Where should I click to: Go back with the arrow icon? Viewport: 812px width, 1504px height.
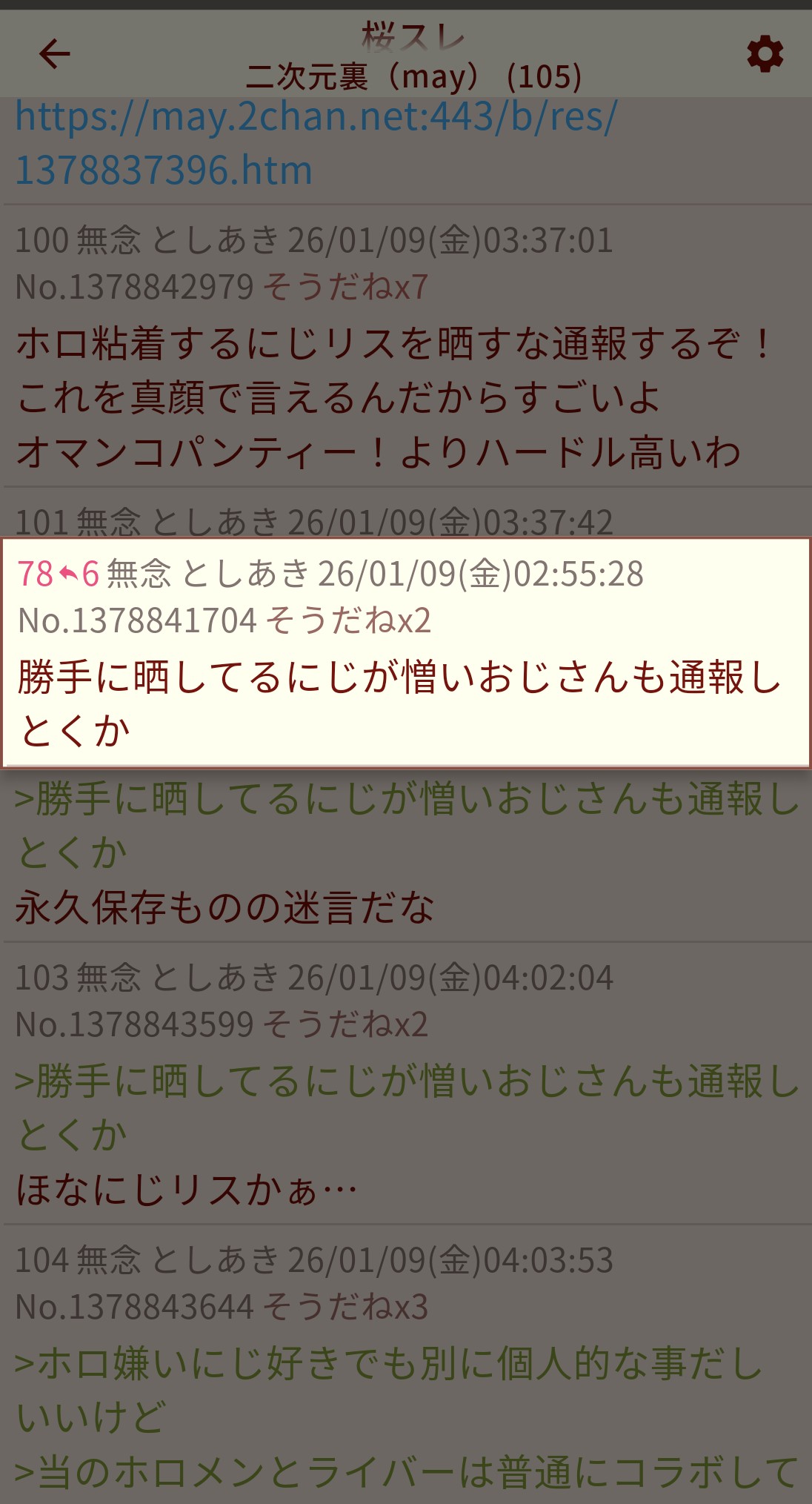[54, 54]
